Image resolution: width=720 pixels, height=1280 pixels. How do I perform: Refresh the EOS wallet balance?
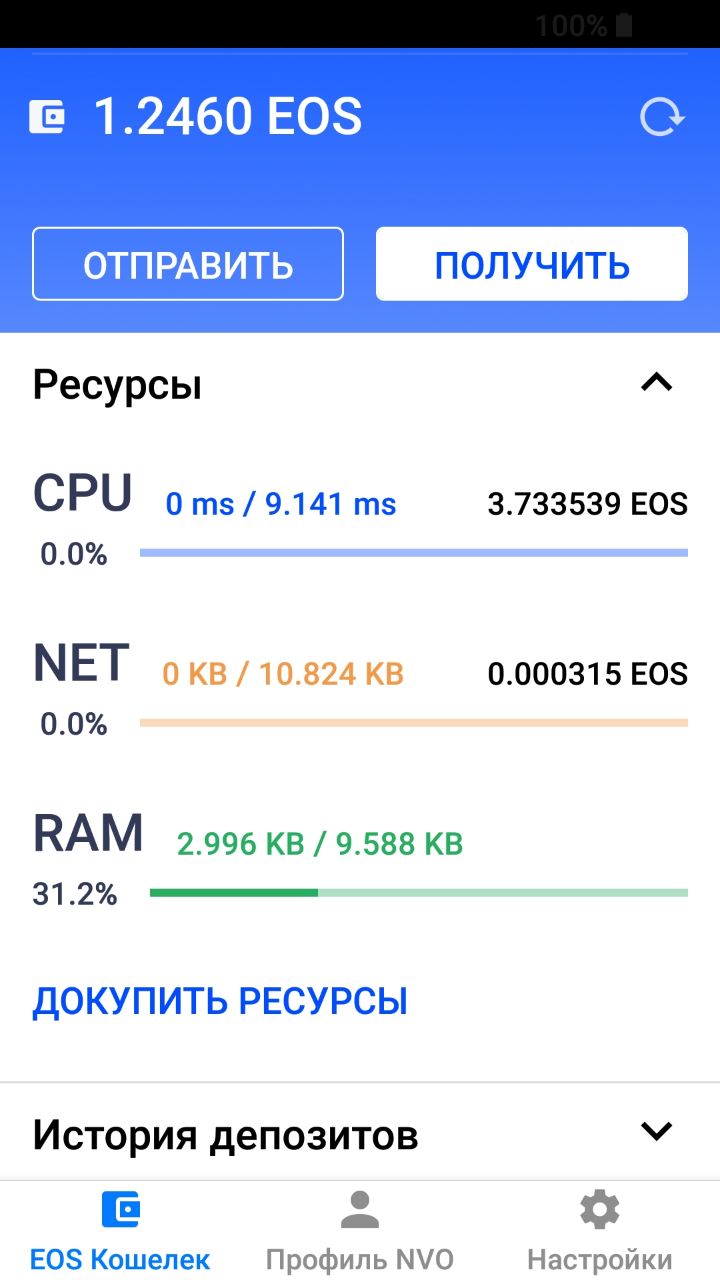tap(661, 118)
